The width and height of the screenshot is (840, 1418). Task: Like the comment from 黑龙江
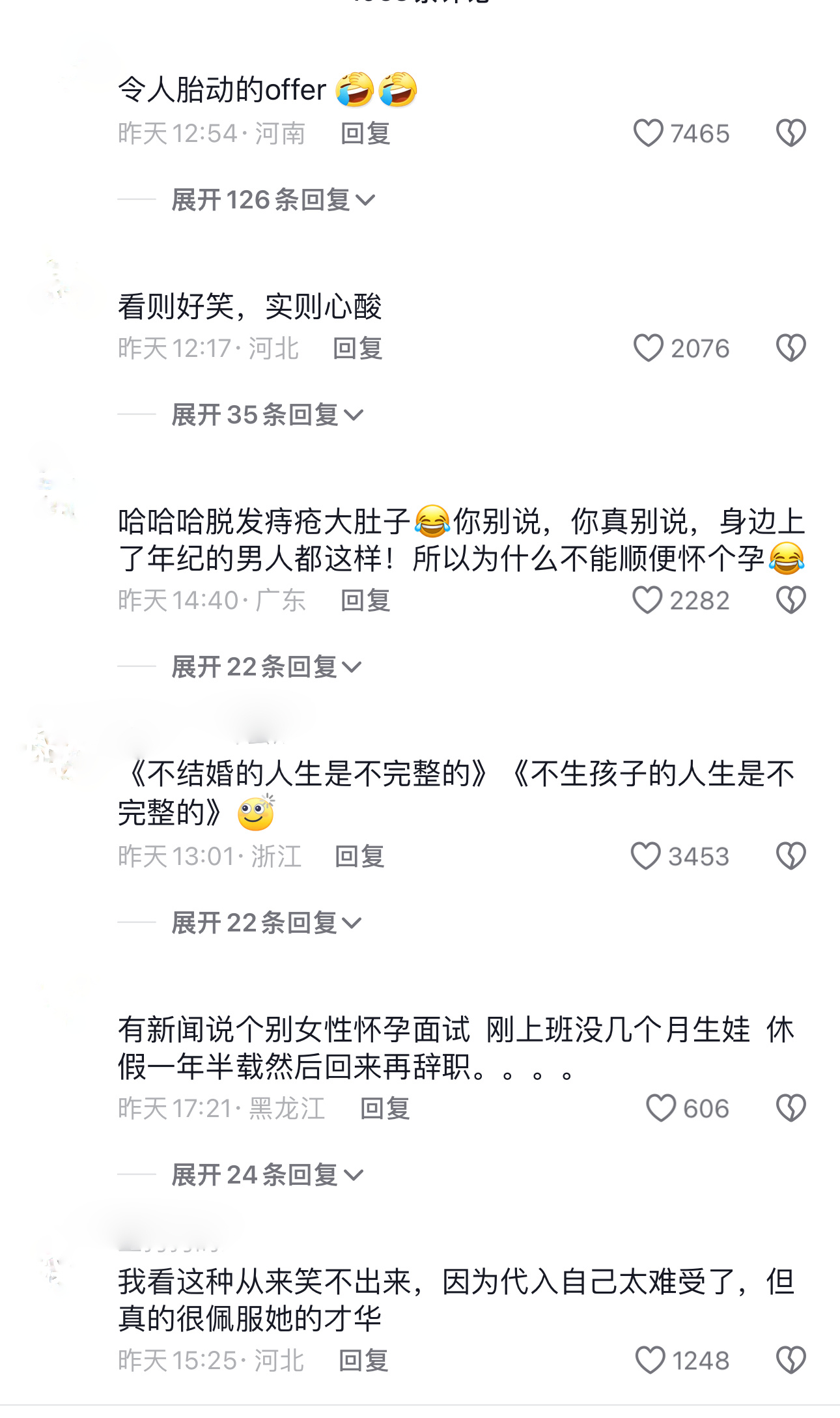pyautogui.click(x=661, y=1108)
